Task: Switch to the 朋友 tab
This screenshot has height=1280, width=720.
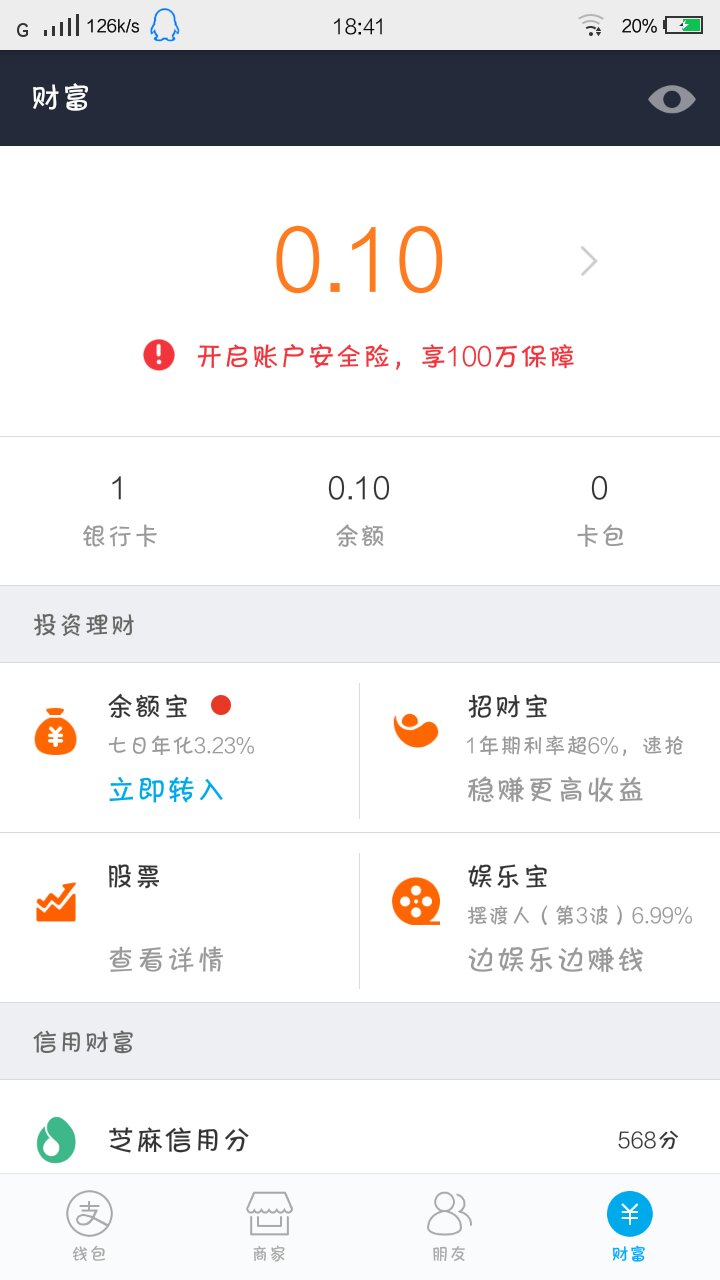Action: click(x=450, y=1225)
